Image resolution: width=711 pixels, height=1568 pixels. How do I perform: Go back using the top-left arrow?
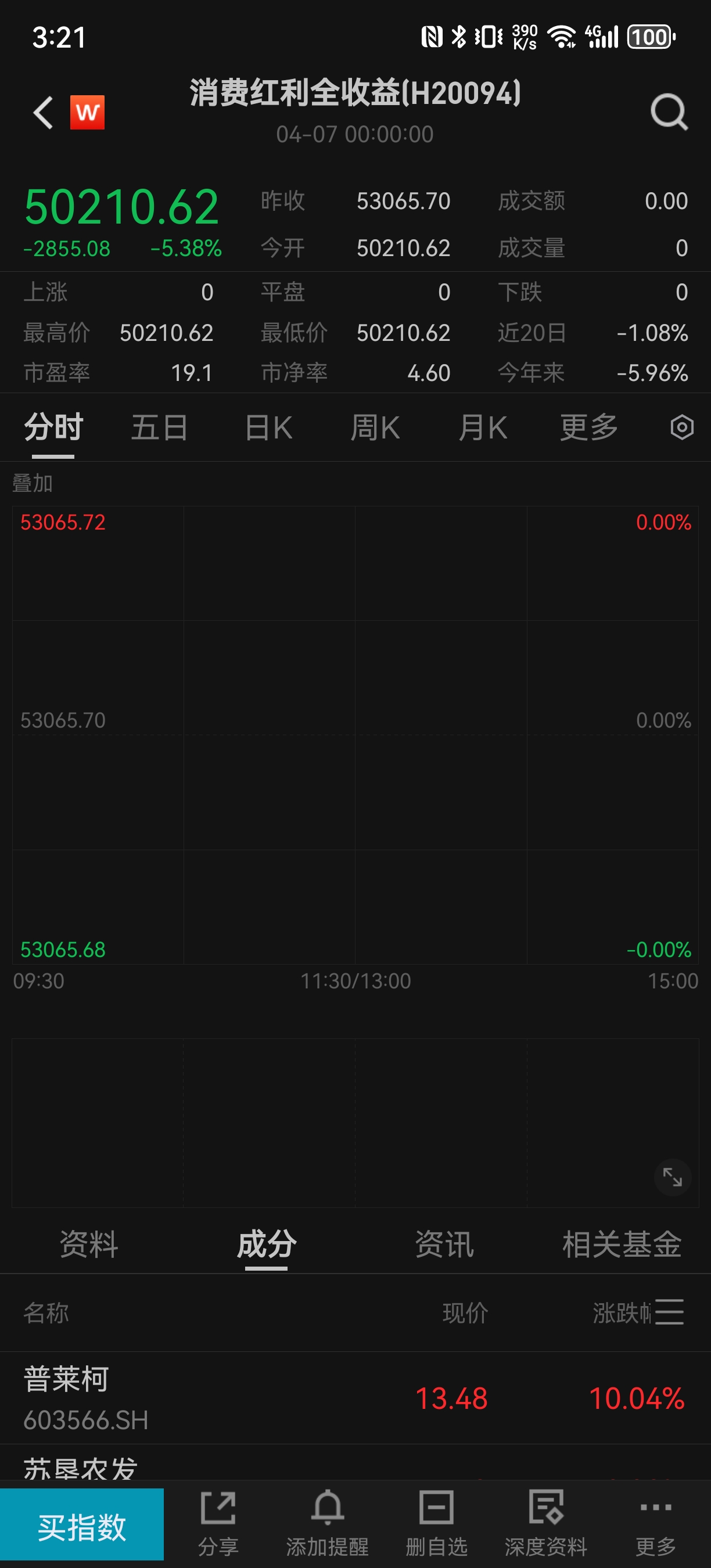(43, 113)
